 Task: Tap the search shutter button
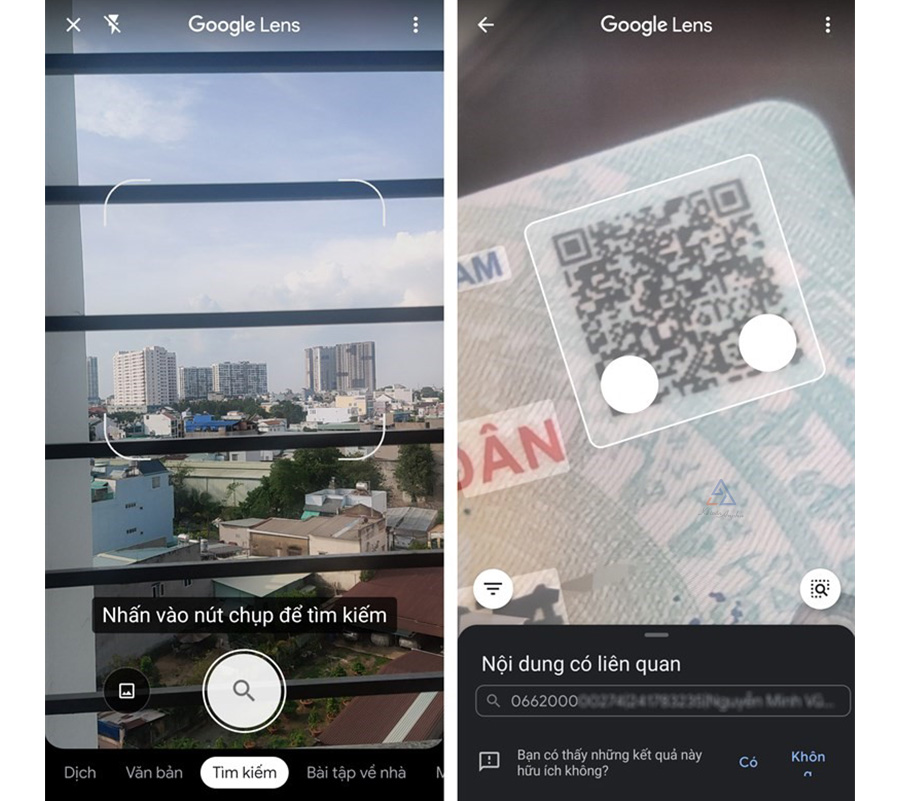[244, 691]
